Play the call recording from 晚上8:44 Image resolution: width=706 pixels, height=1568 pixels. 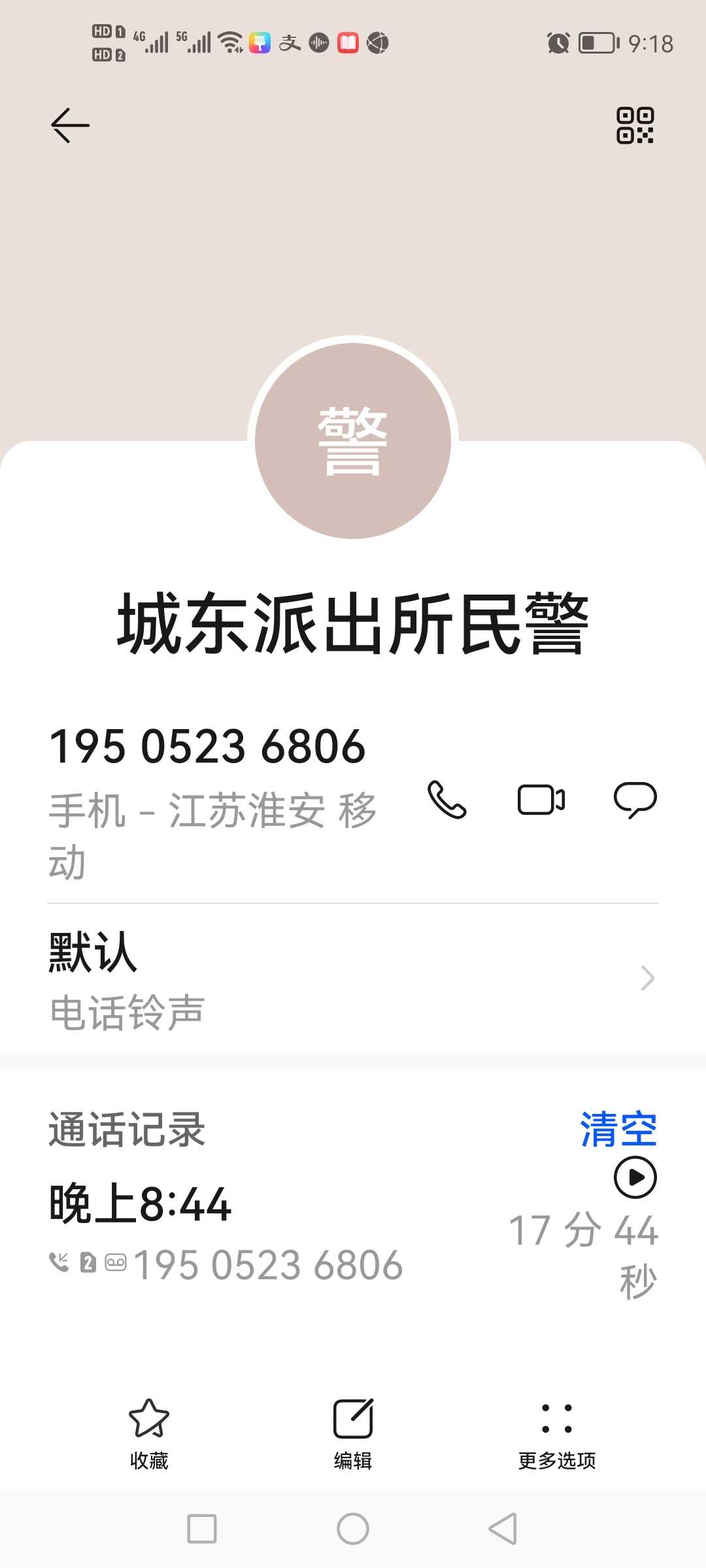click(x=635, y=1177)
